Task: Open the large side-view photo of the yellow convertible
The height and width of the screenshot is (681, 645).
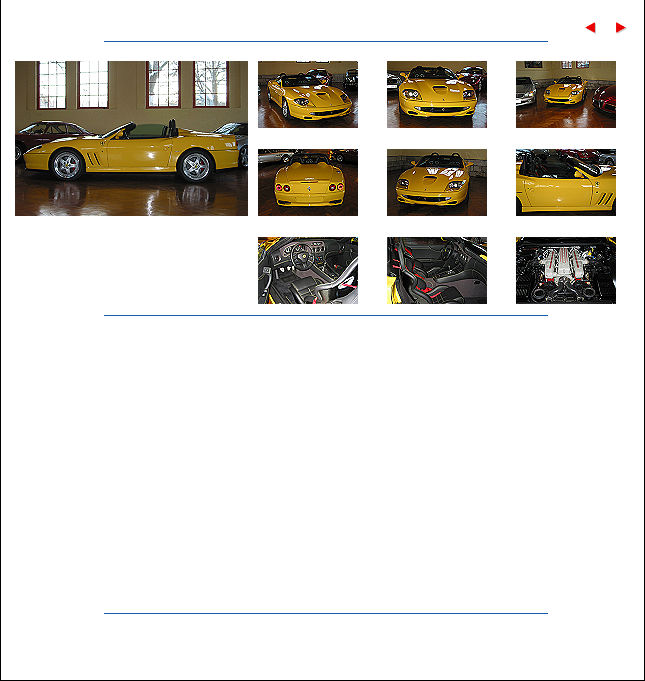Action: click(131, 138)
